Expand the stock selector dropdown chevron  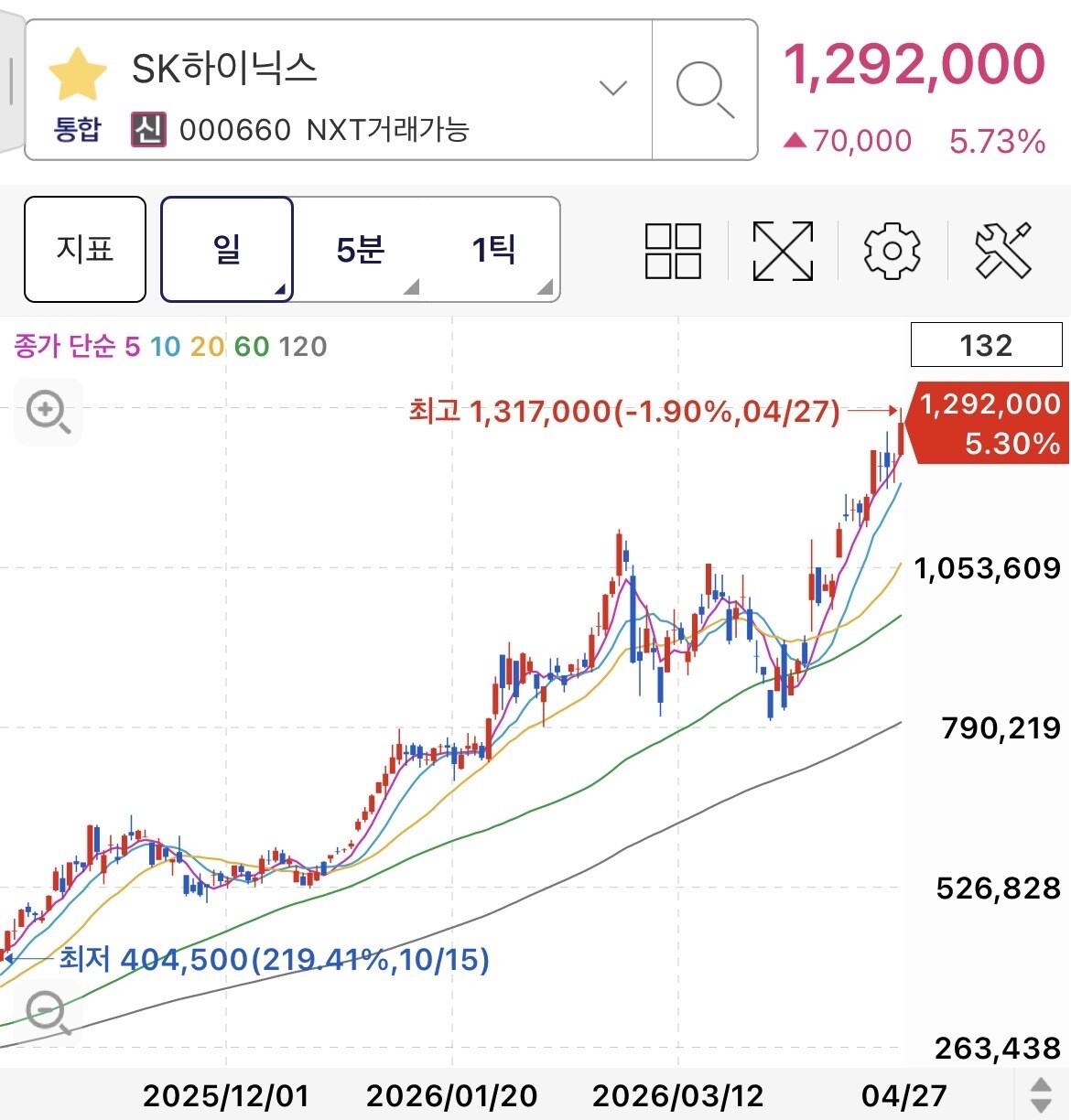point(612,88)
